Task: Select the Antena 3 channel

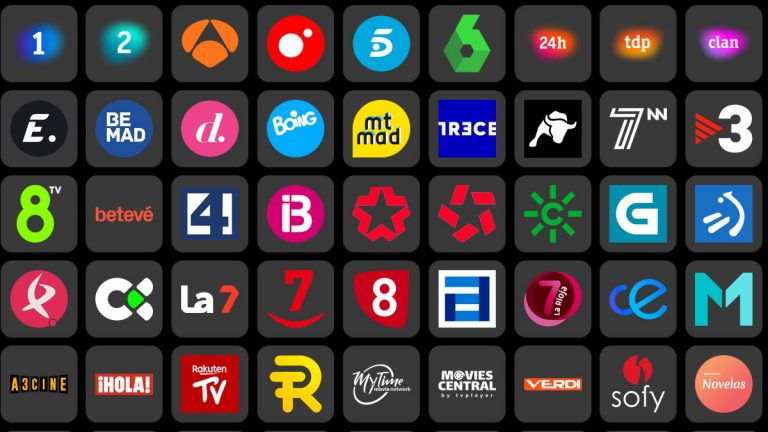Action: click(x=210, y=43)
